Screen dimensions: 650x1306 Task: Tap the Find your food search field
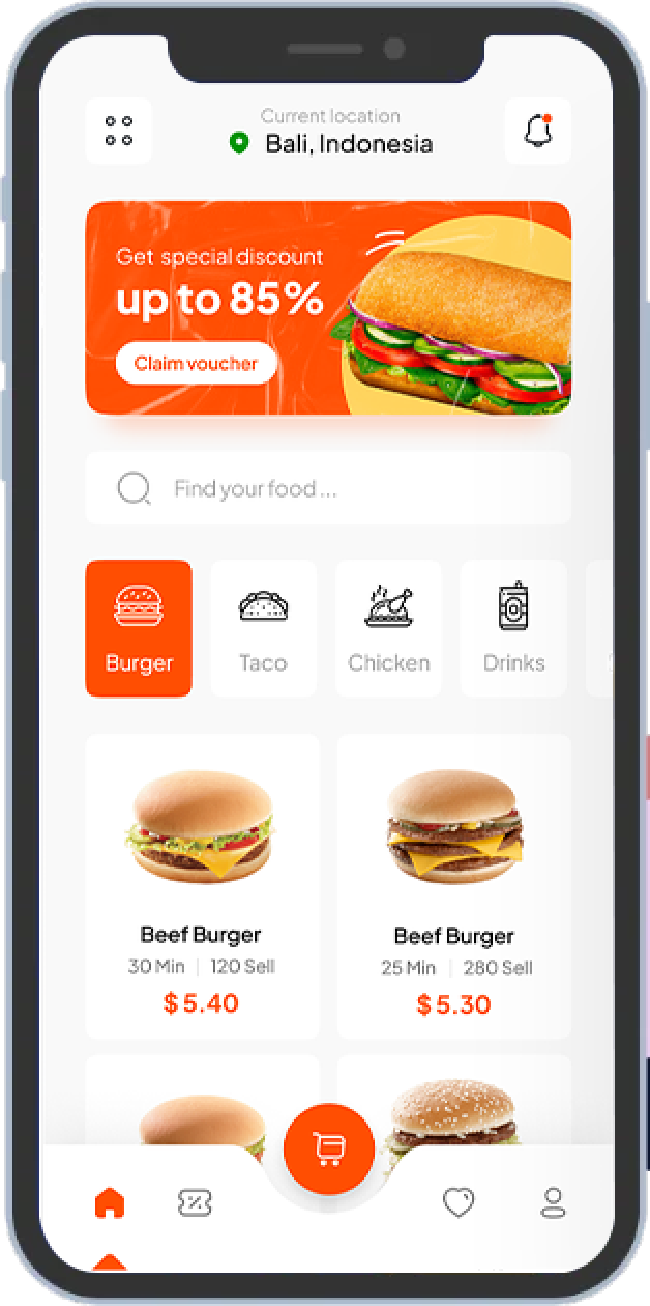click(x=328, y=488)
